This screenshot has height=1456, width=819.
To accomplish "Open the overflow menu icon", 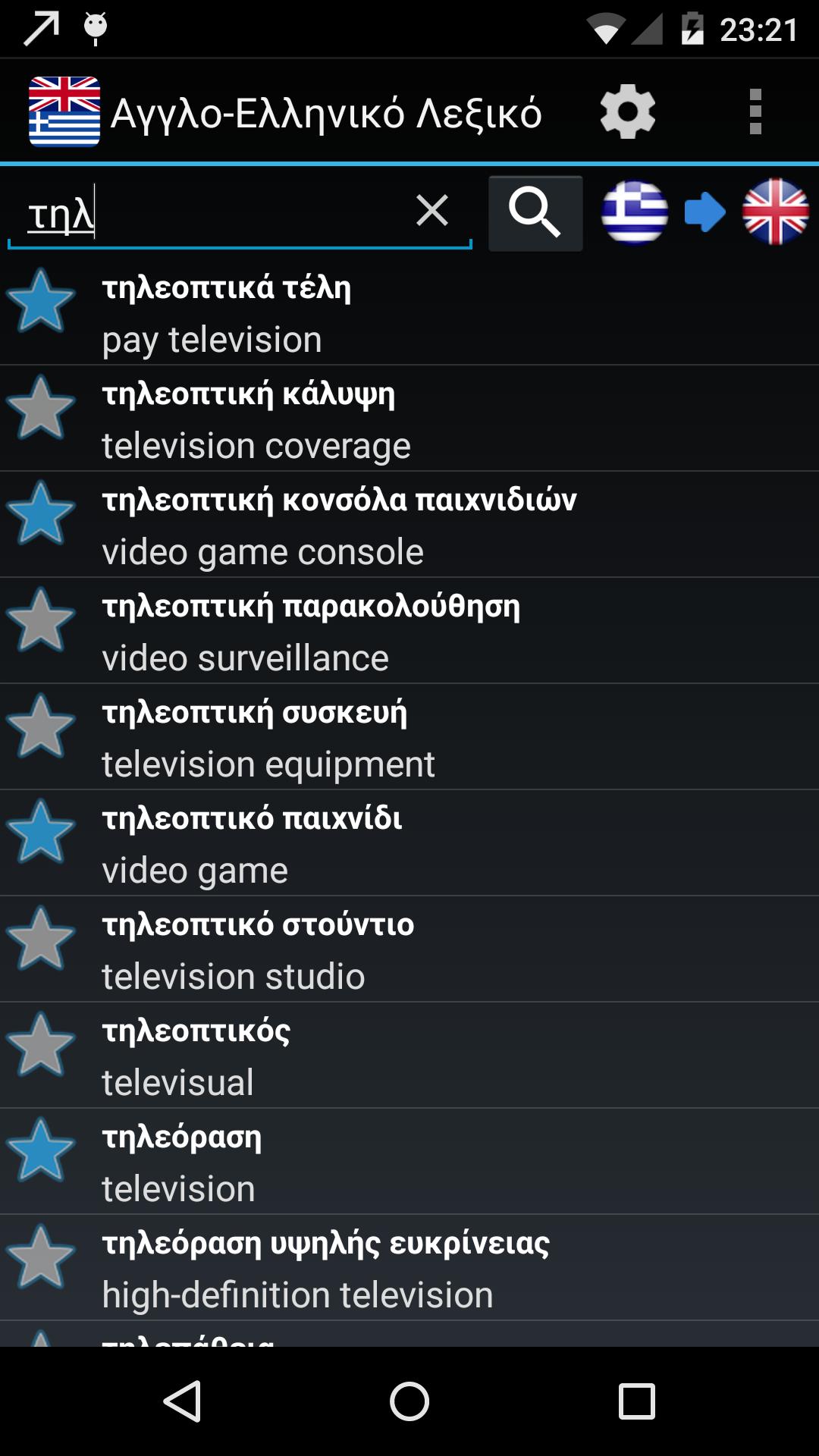I will (754, 111).
